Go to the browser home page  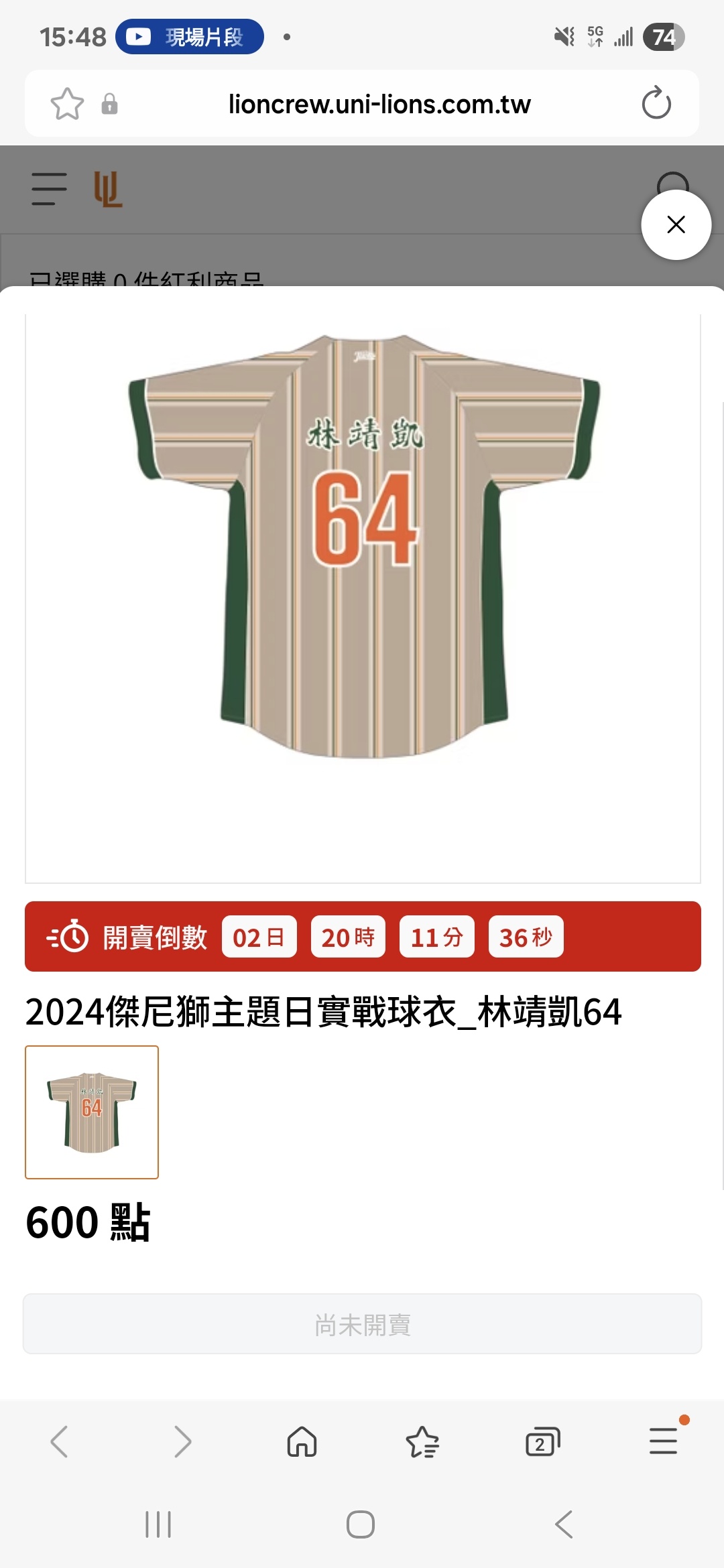coord(302,1441)
